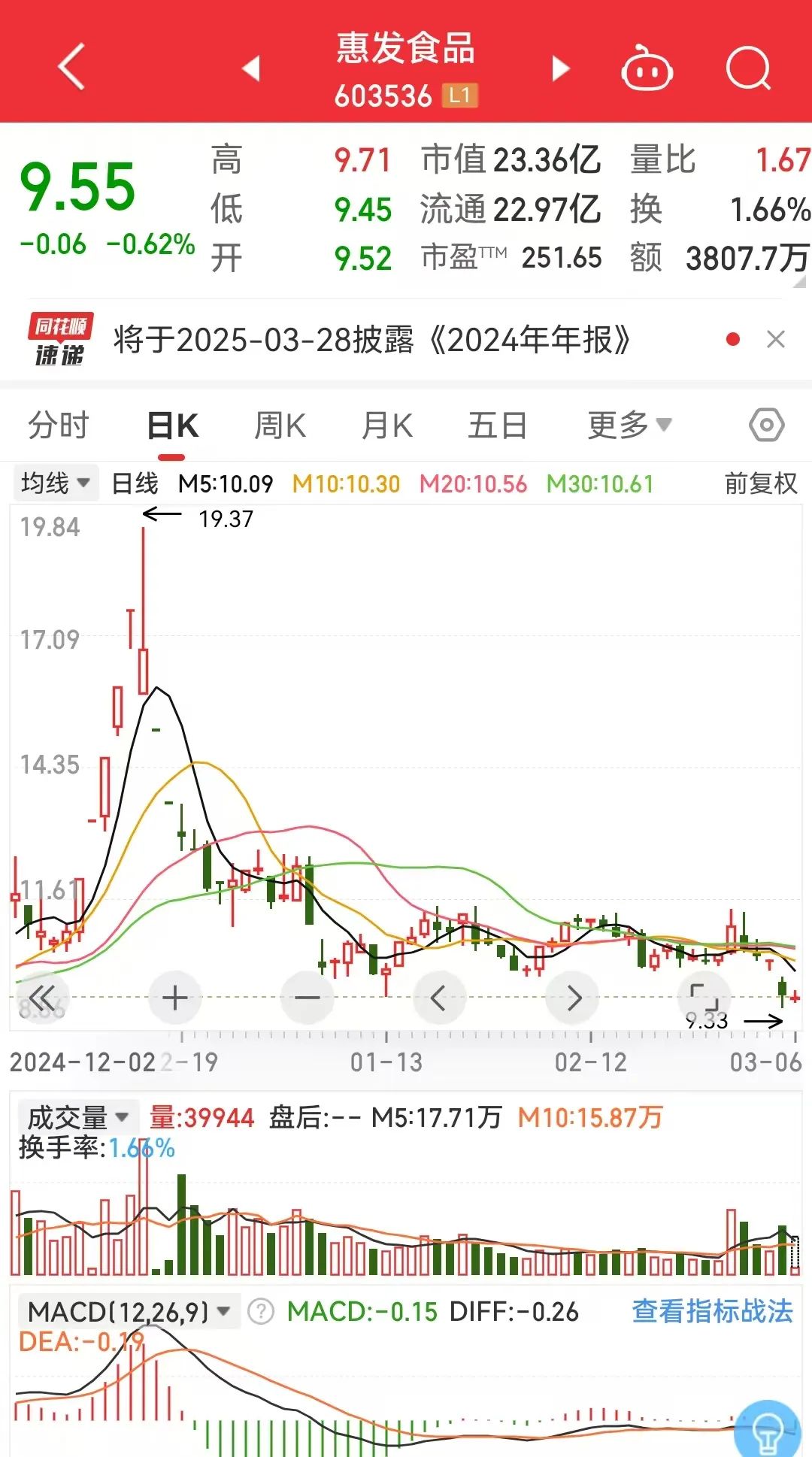Switch to the next stock

coord(560,68)
